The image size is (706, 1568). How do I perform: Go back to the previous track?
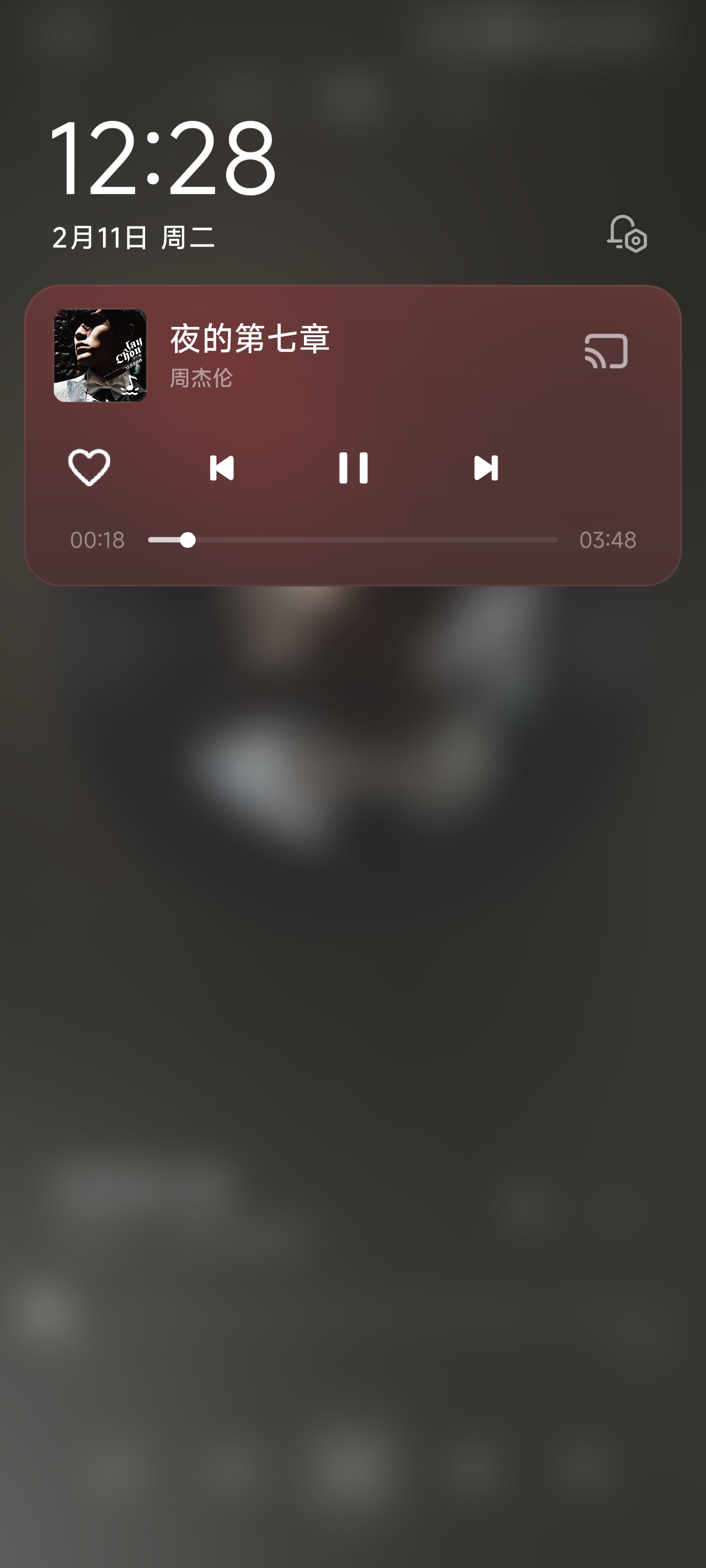[x=222, y=467]
